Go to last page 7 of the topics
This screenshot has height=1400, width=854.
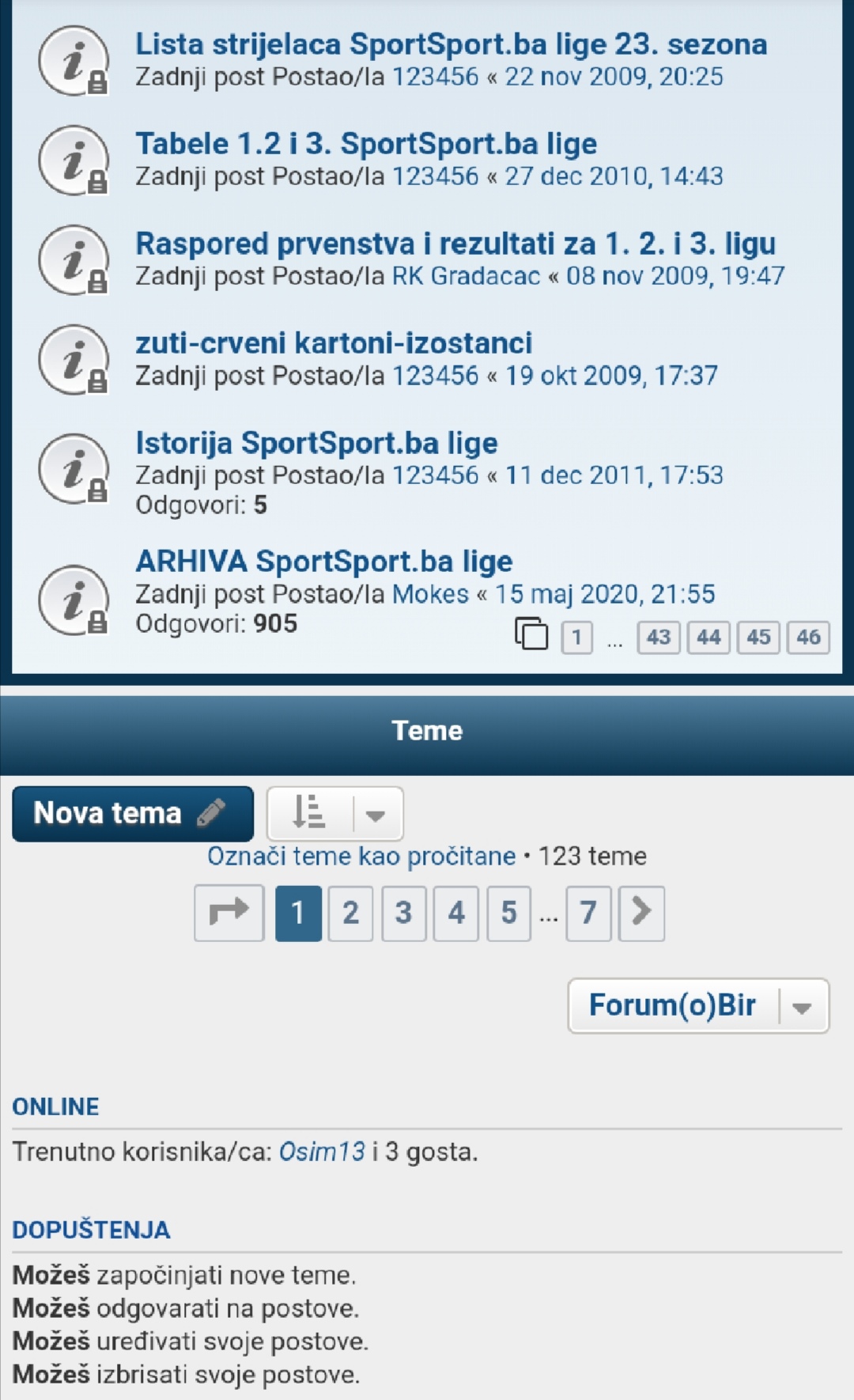(x=588, y=914)
